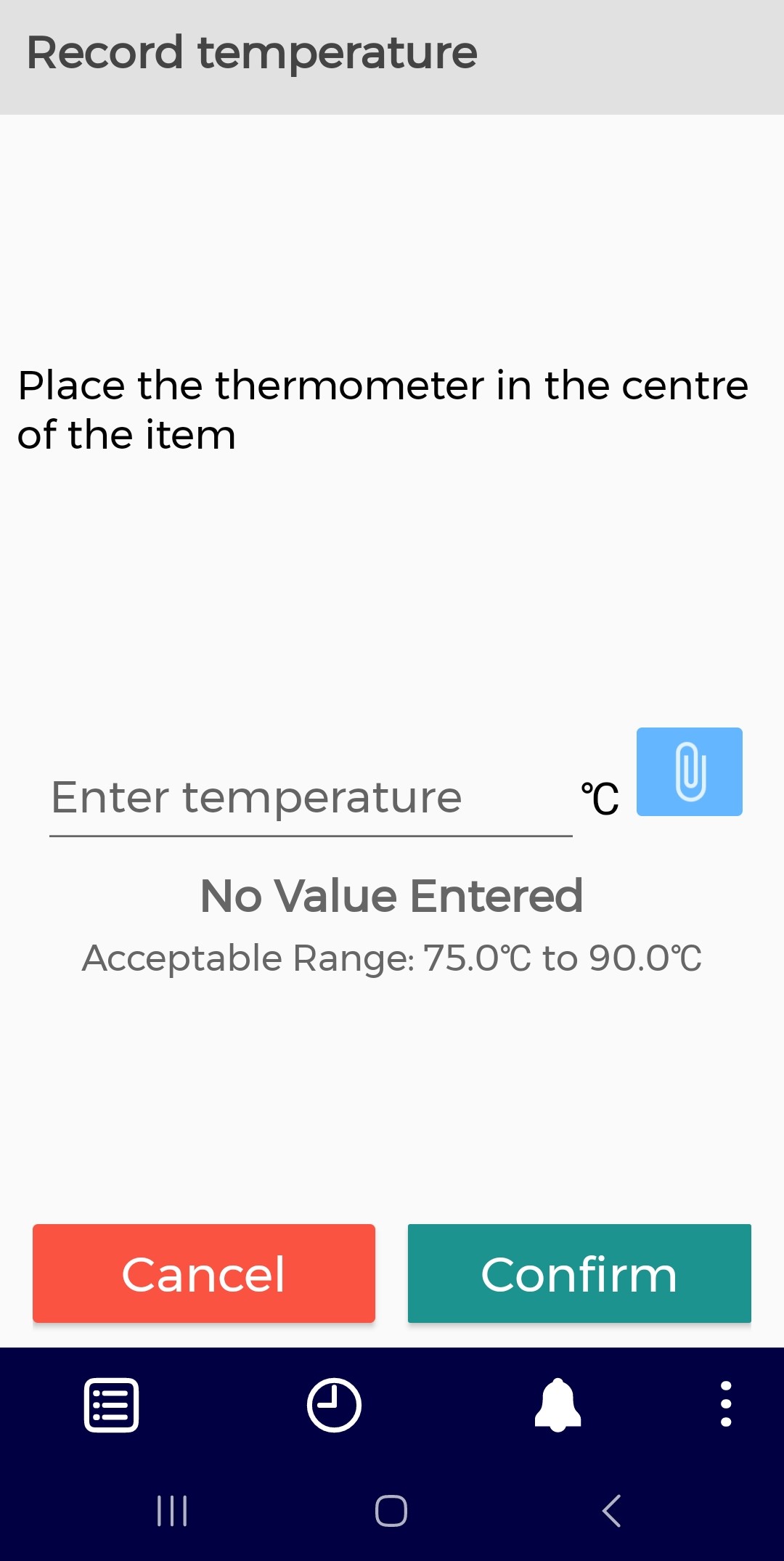Viewport: 784px width, 1561px height.
Task: Attach a photo using the paperclip icon
Action: point(689,771)
